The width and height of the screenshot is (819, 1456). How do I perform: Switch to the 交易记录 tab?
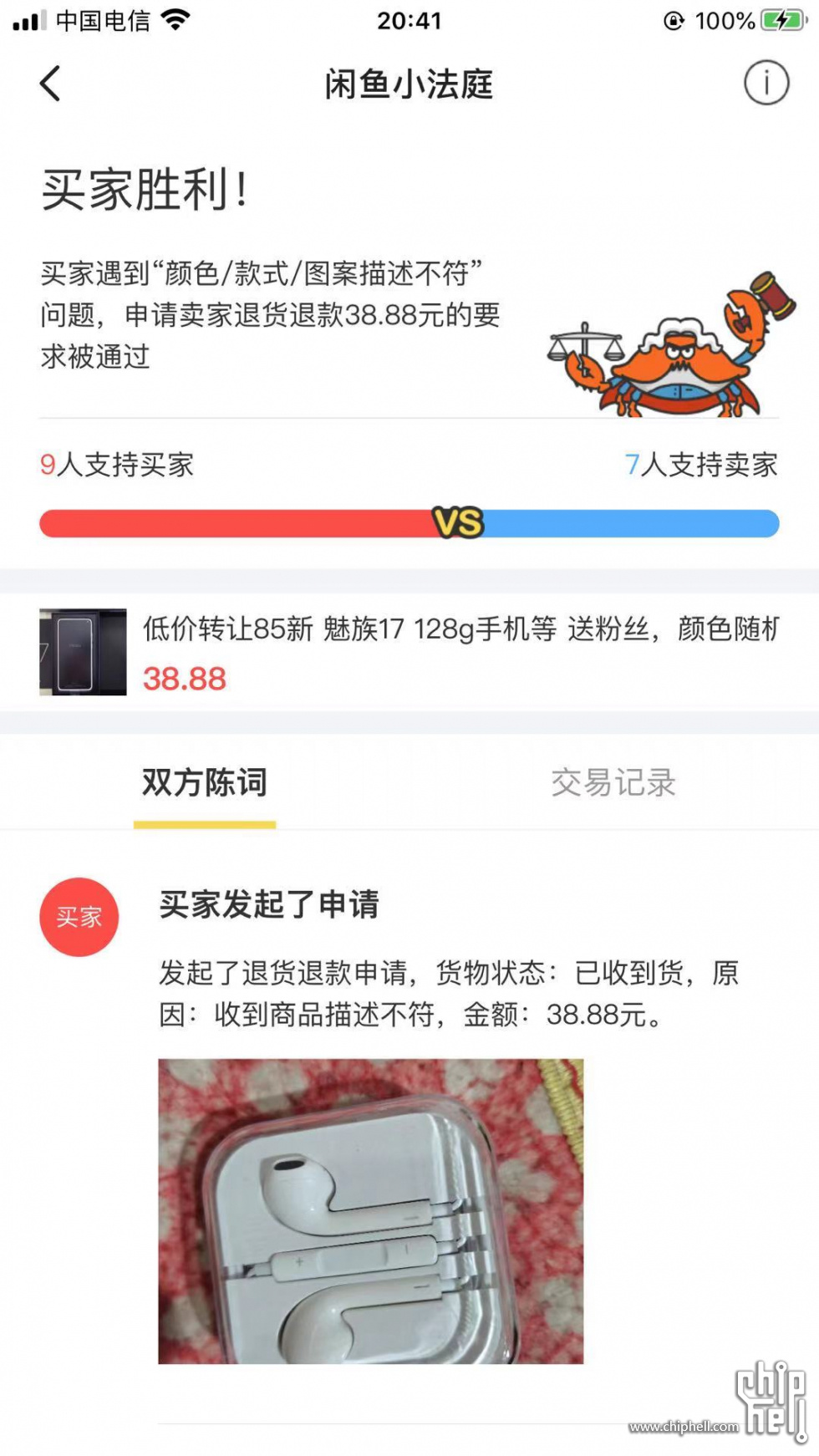pos(613,783)
